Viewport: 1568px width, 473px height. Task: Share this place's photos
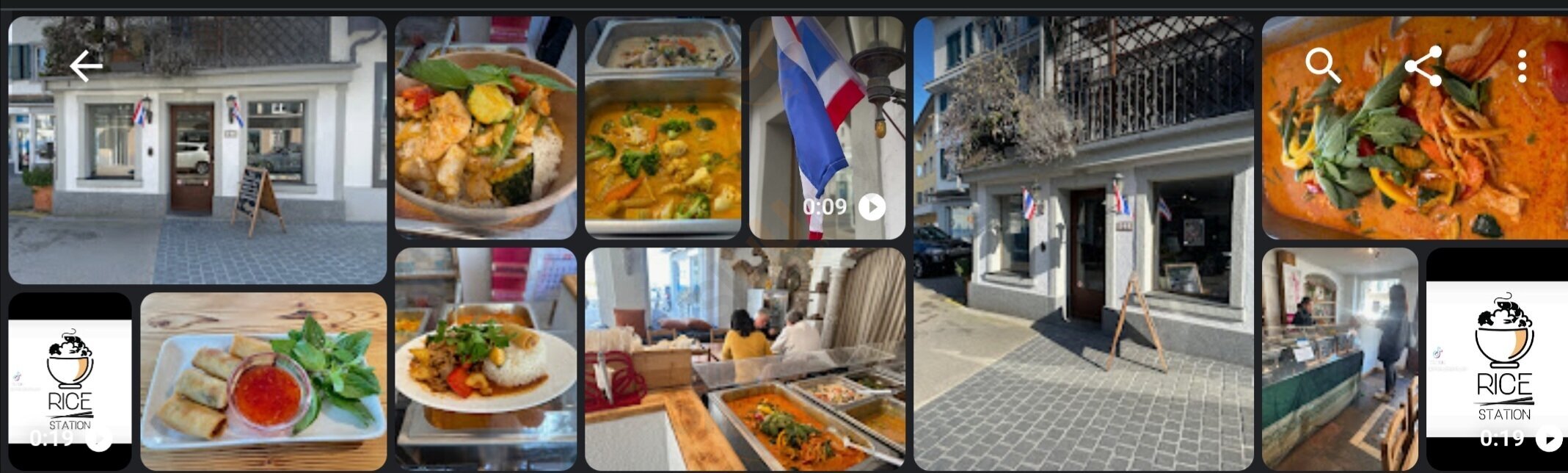point(1423,67)
